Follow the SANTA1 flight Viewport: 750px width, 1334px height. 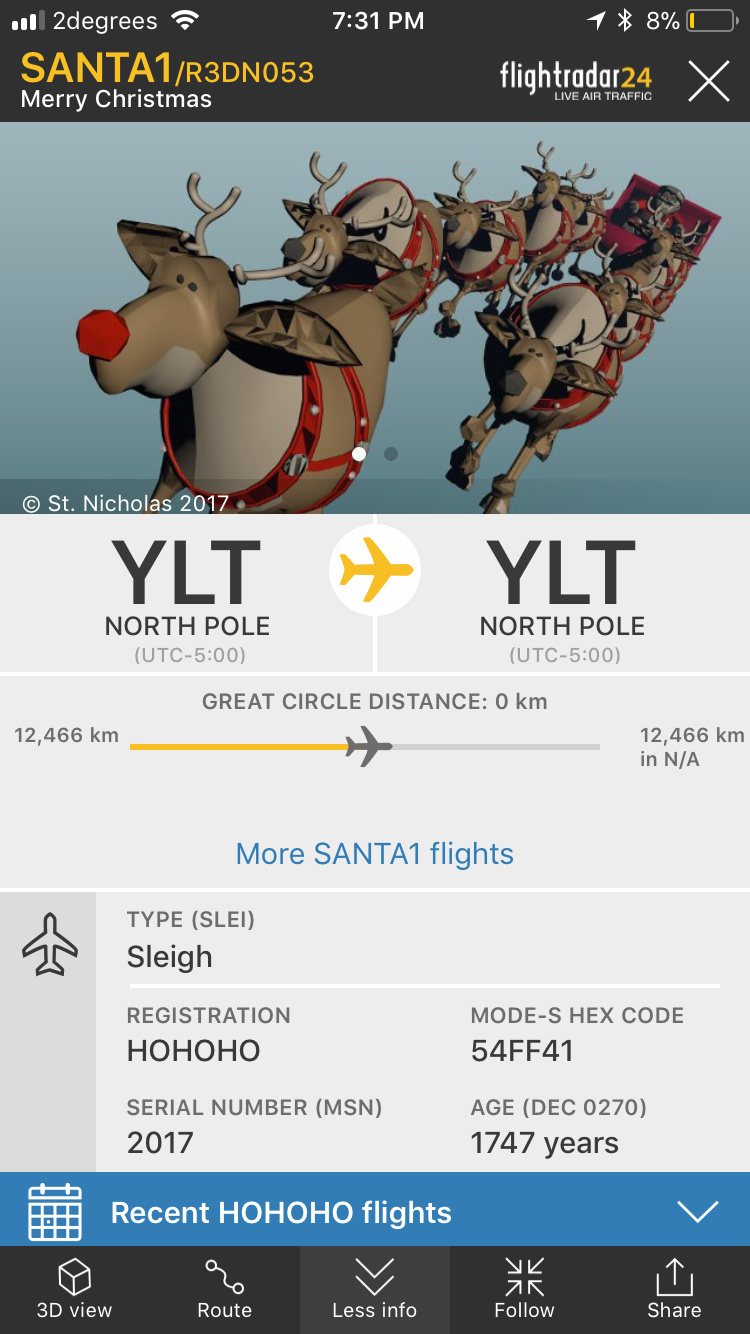[524, 1290]
